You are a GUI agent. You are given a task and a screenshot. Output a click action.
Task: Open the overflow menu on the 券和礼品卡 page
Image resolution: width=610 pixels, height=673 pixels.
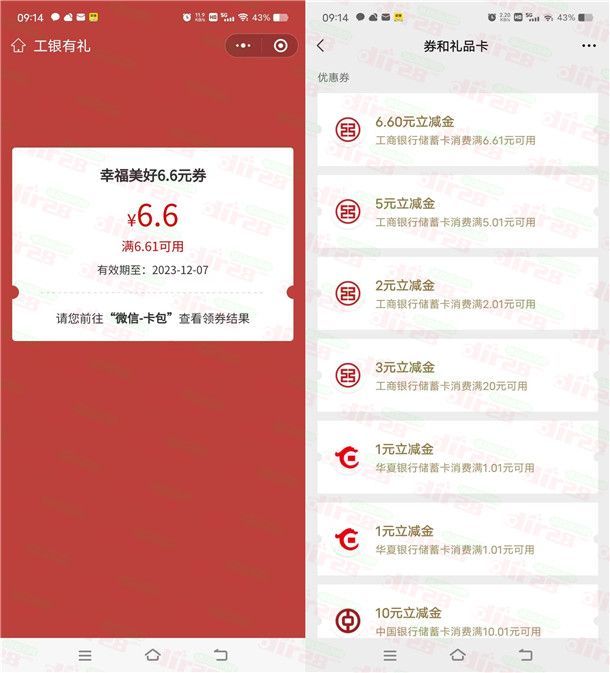point(588,46)
